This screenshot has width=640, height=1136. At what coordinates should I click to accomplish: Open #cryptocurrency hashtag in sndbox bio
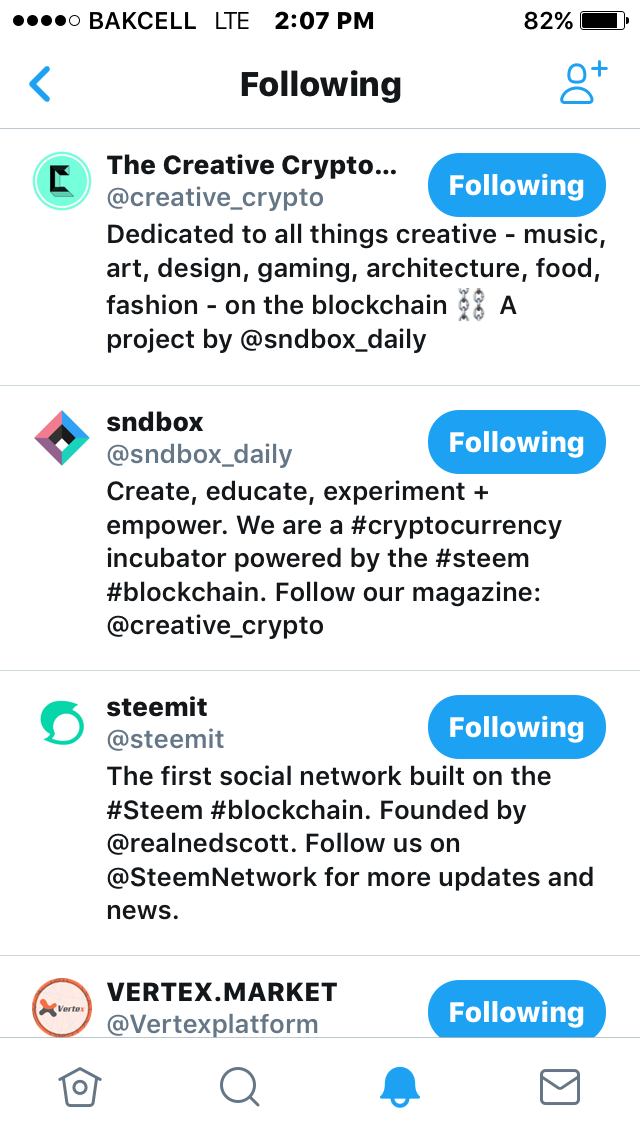(x=452, y=525)
